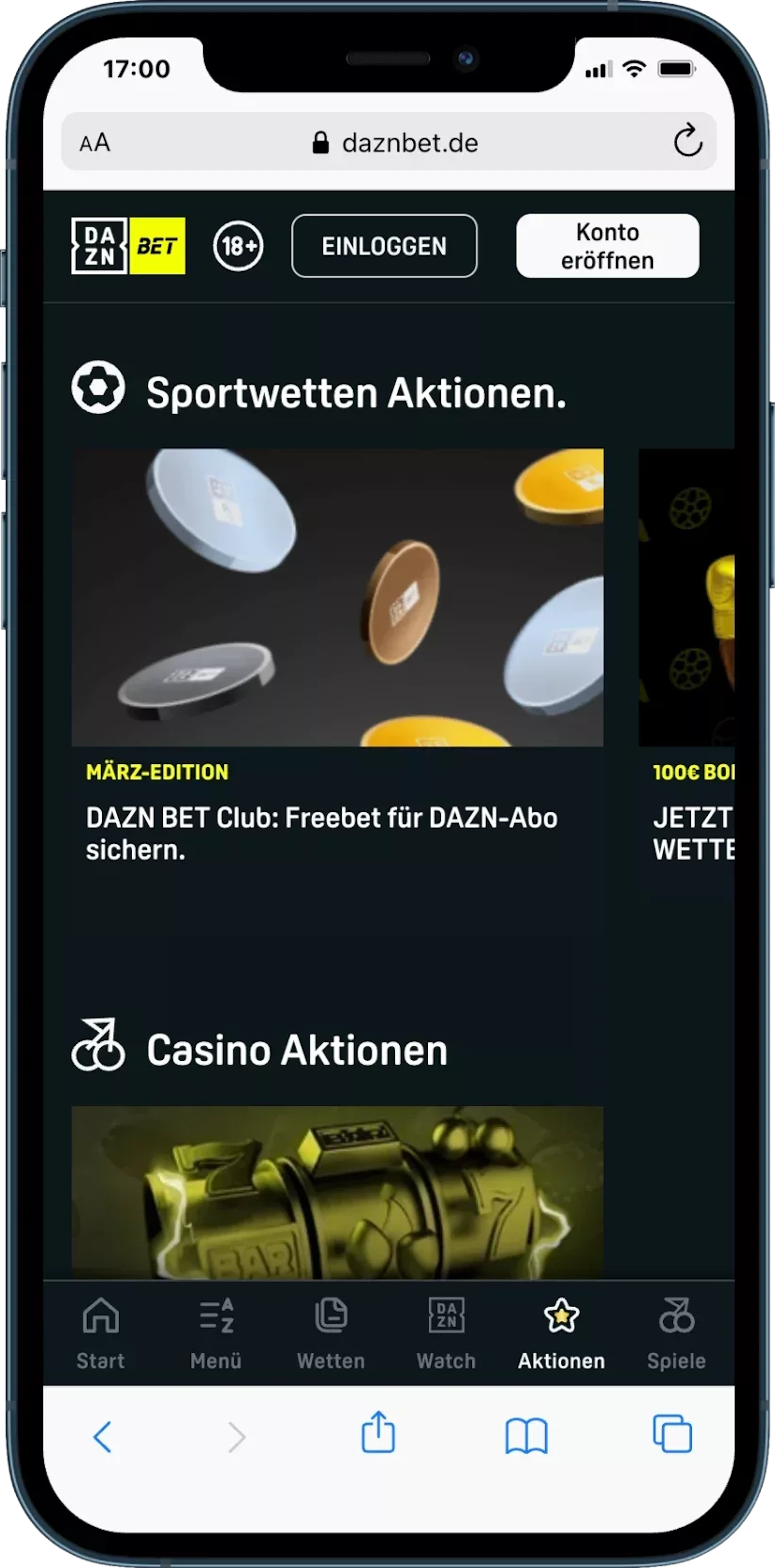Screen dimensions: 775x1568
Task: Tap the EINLOGGEN button
Action: [384, 246]
